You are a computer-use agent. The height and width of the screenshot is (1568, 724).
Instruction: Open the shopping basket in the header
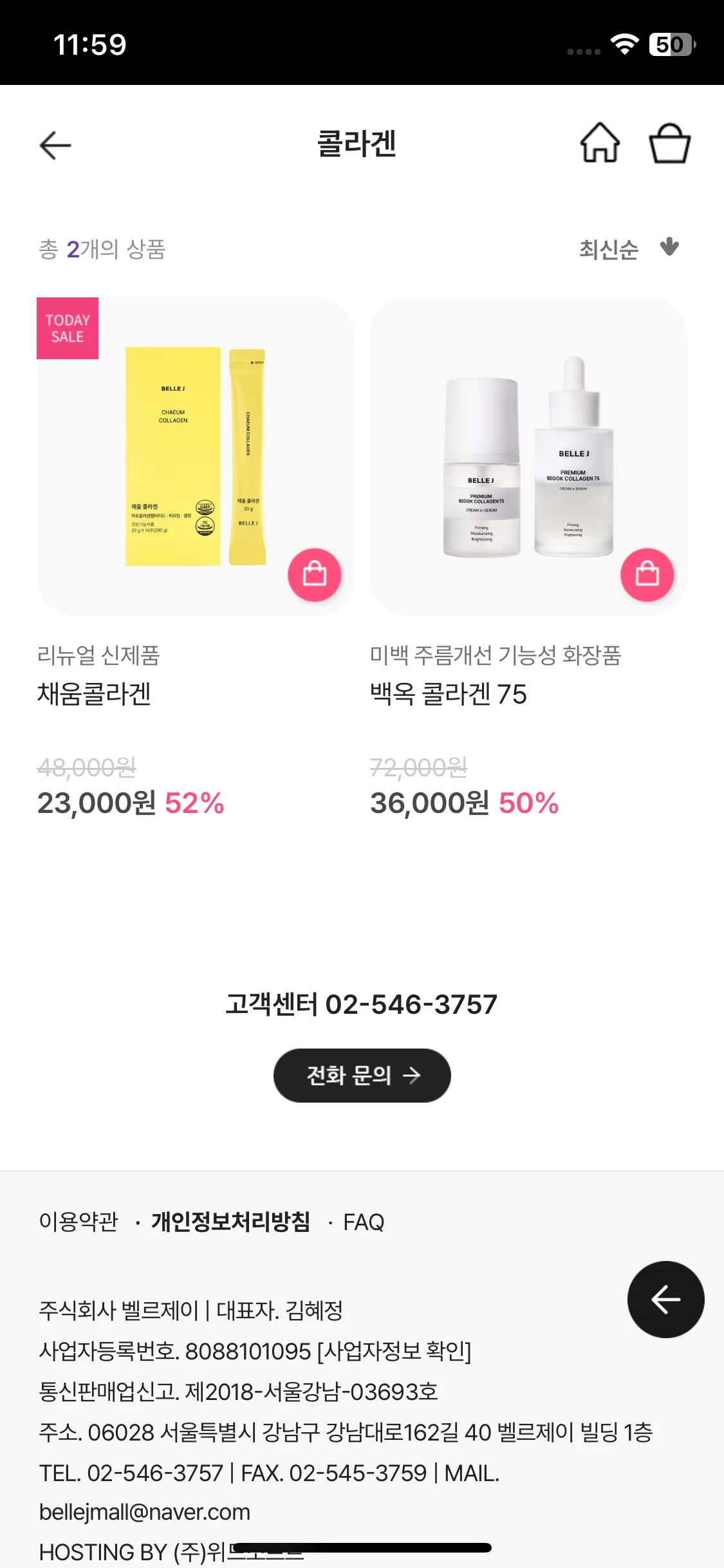click(669, 143)
